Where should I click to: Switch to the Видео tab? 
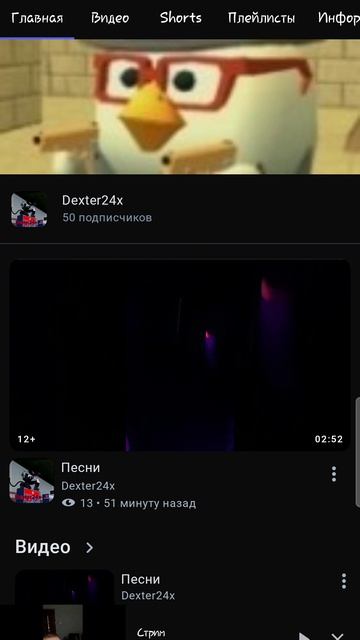[110, 18]
